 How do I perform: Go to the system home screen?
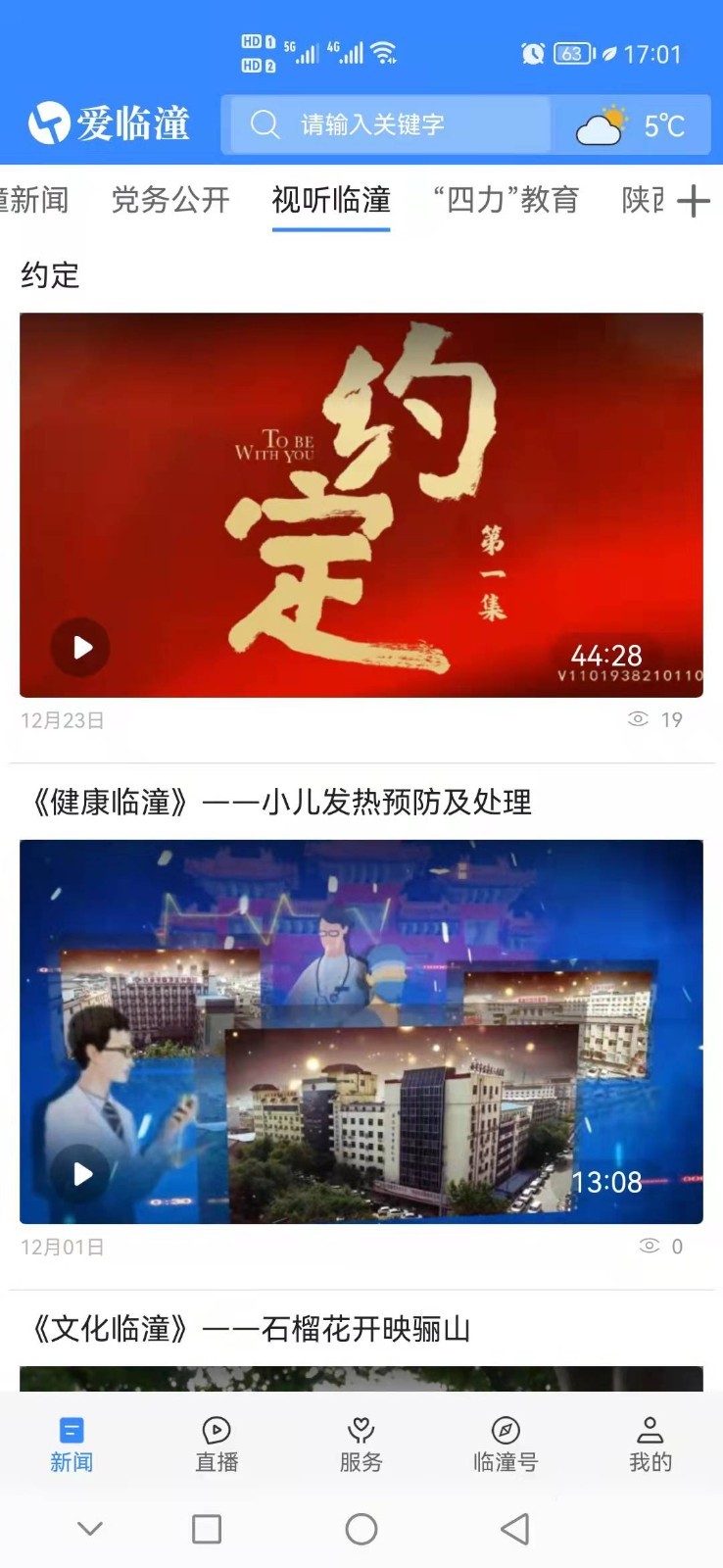pyautogui.click(x=361, y=1529)
